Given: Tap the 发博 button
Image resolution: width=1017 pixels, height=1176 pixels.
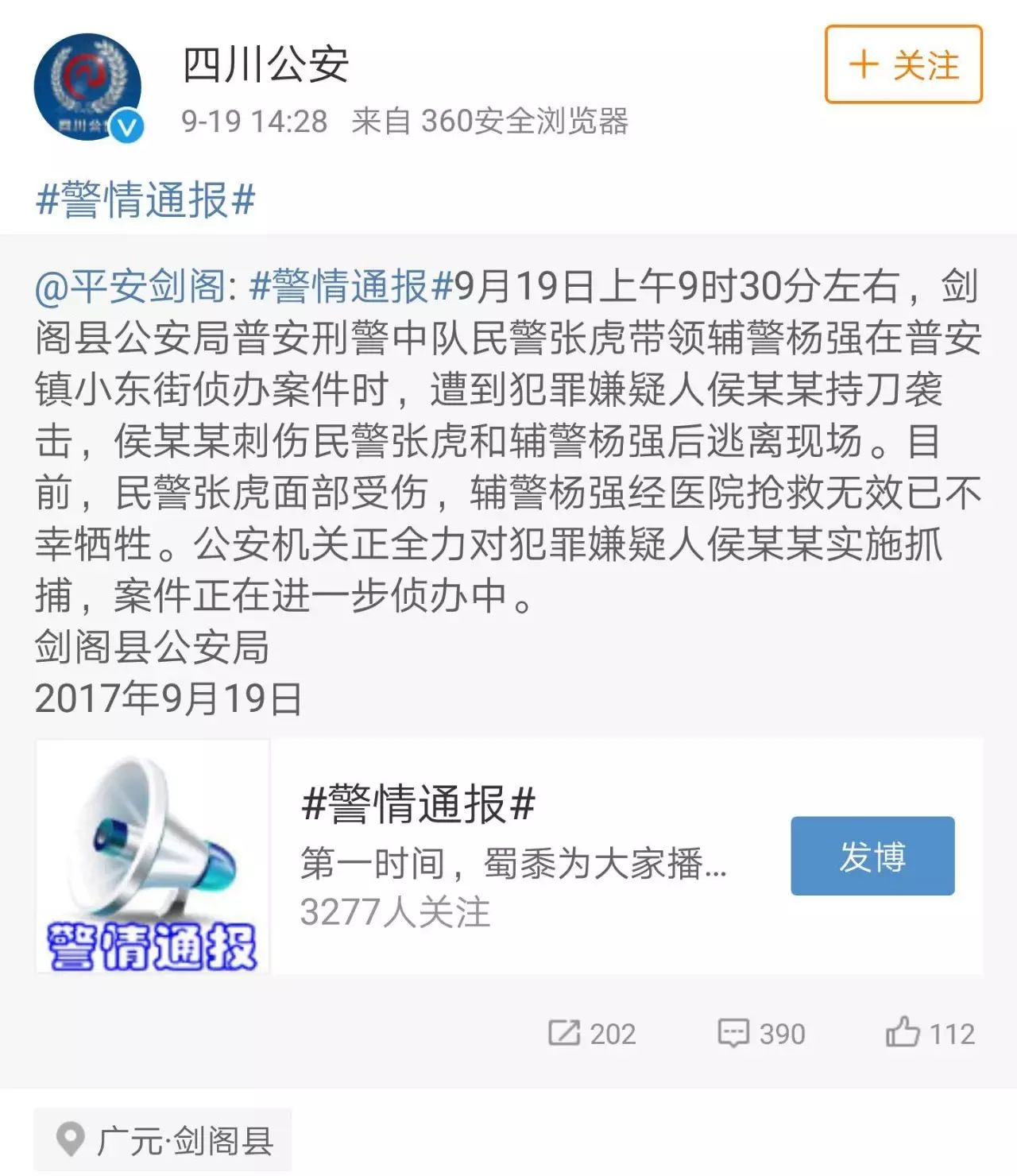Looking at the screenshot, I should [x=872, y=856].
